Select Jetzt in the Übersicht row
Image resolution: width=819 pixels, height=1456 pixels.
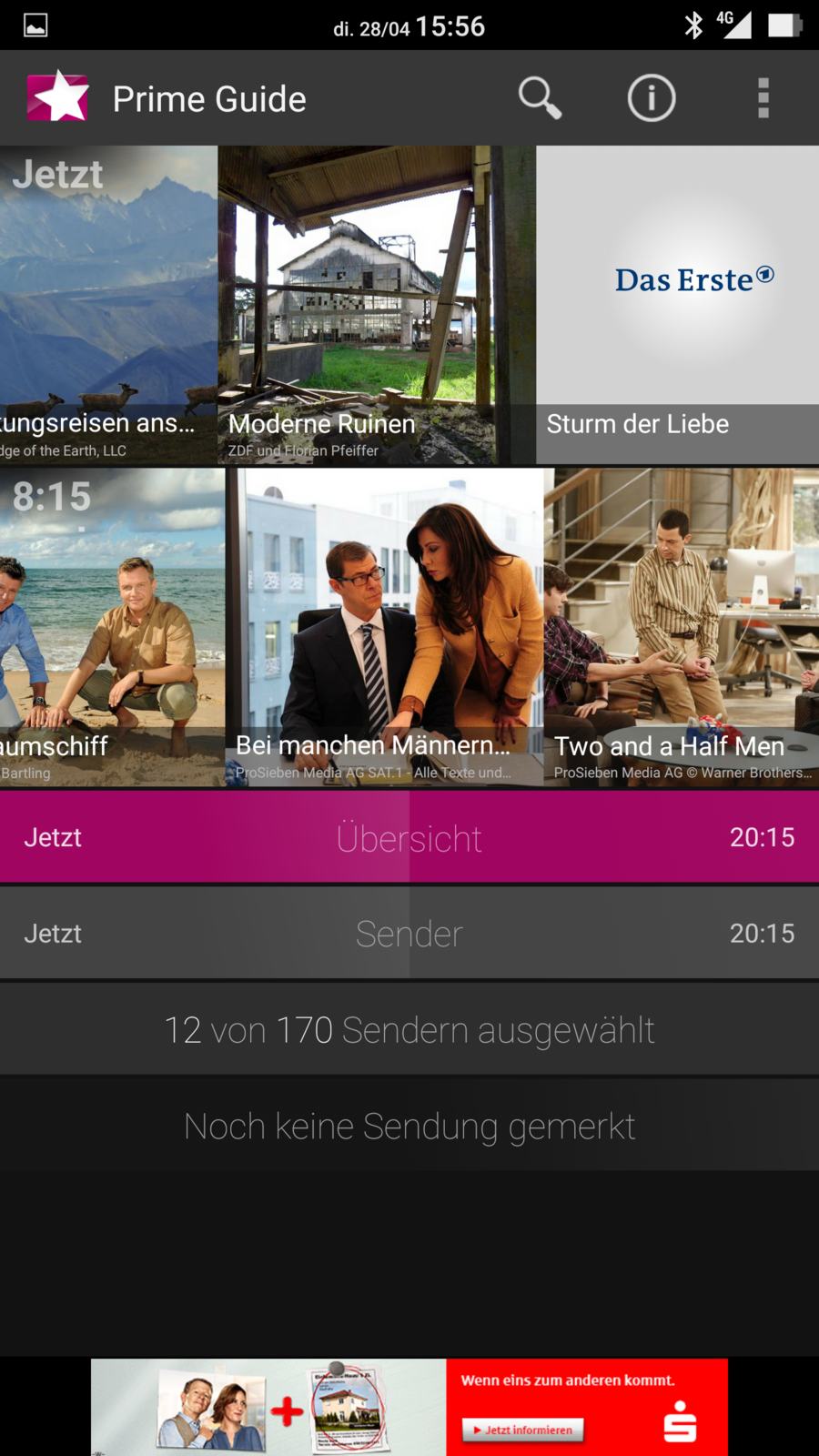click(53, 837)
